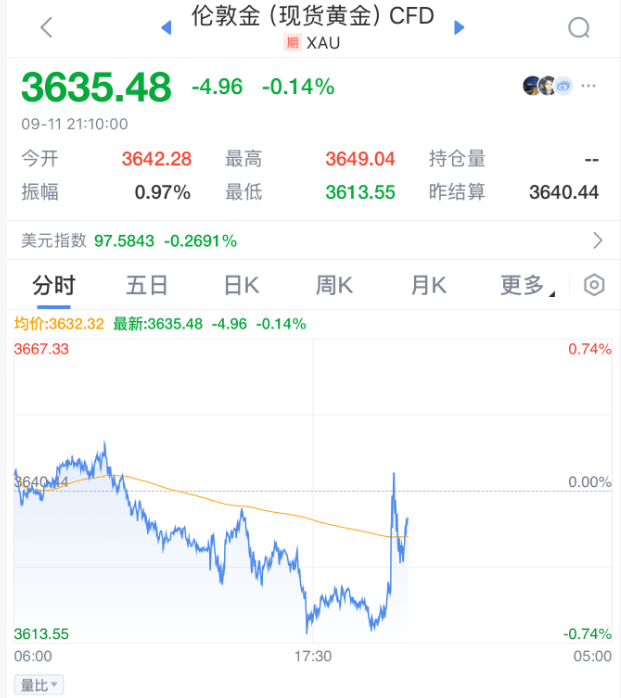621x698 pixels.
Task: Open the 量比 indicator dropdown
Action: pos(41,685)
